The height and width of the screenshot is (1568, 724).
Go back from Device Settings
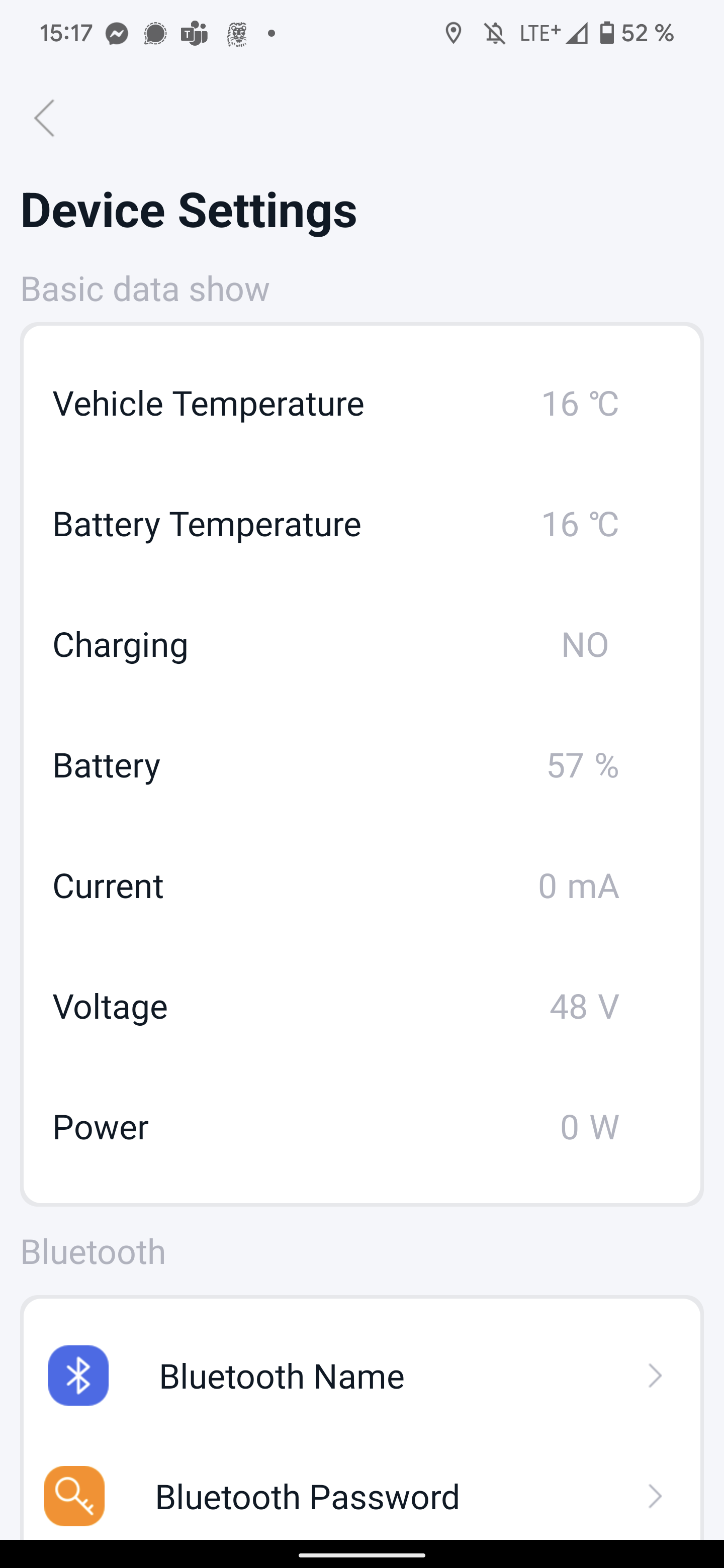tap(44, 118)
